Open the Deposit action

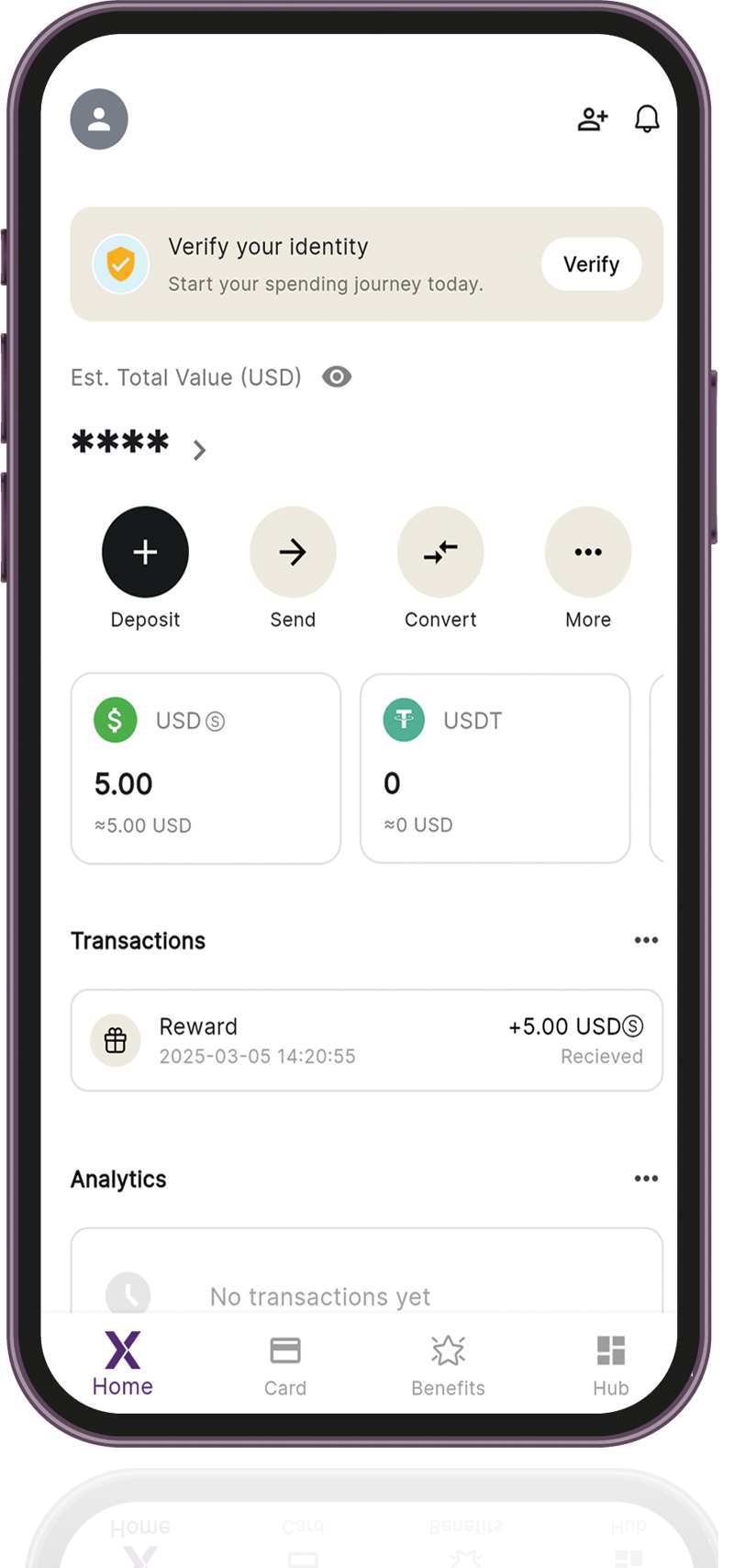pyautogui.click(x=145, y=552)
